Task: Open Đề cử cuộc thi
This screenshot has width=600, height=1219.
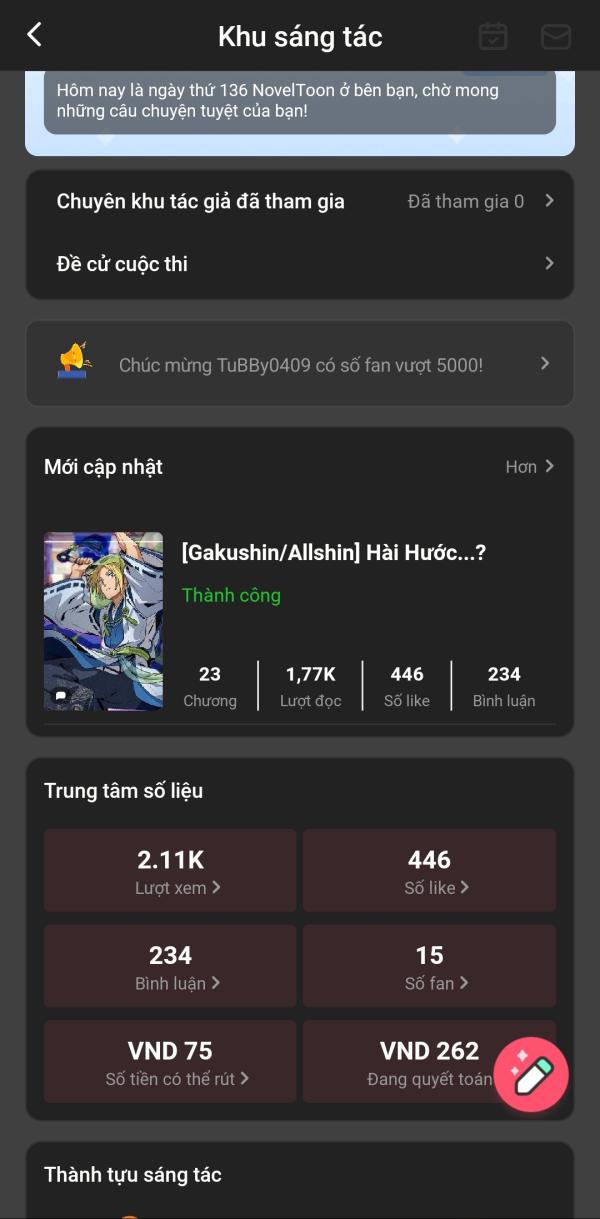Action: click(300, 264)
